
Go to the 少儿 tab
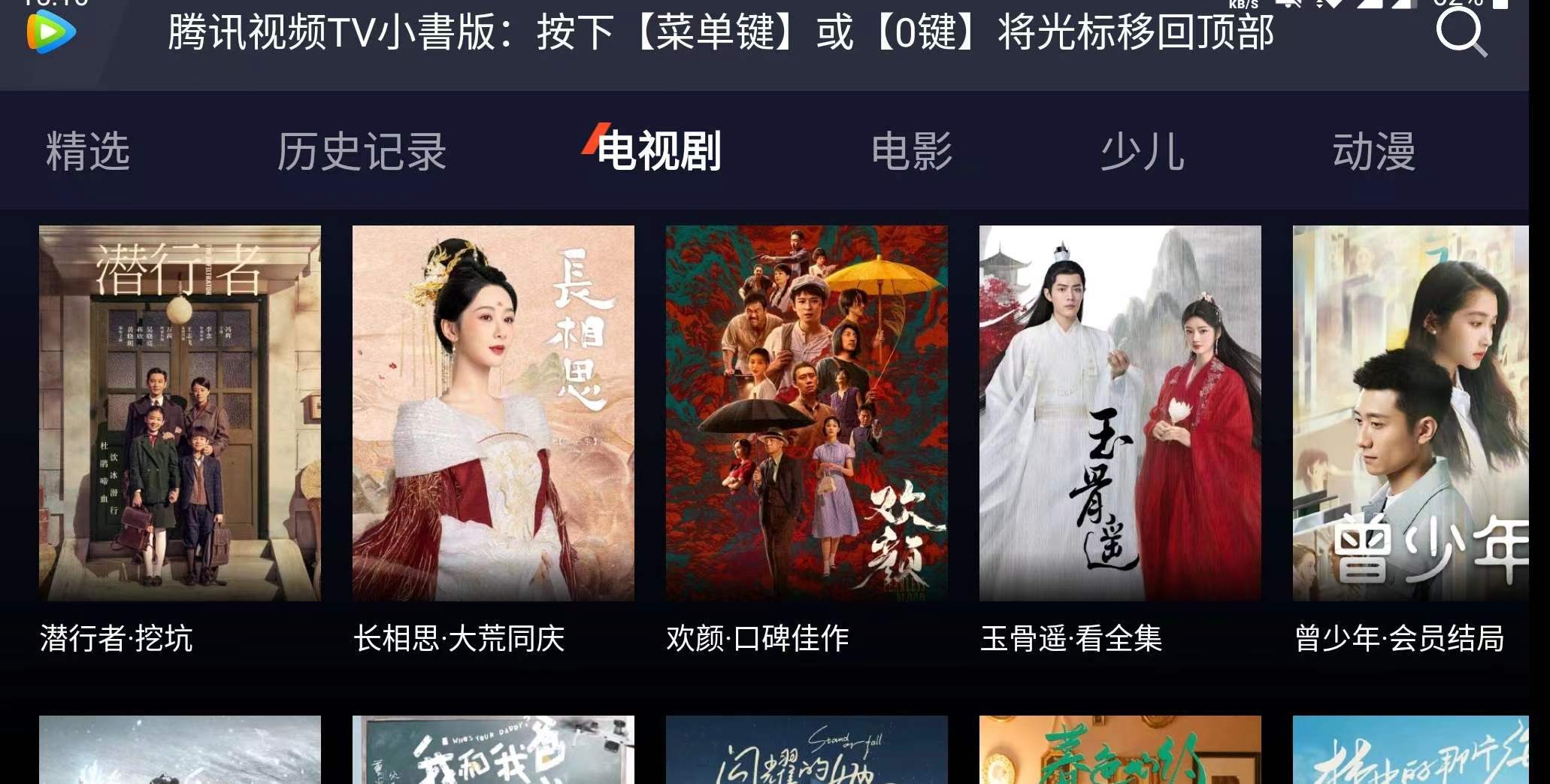(1142, 151)
